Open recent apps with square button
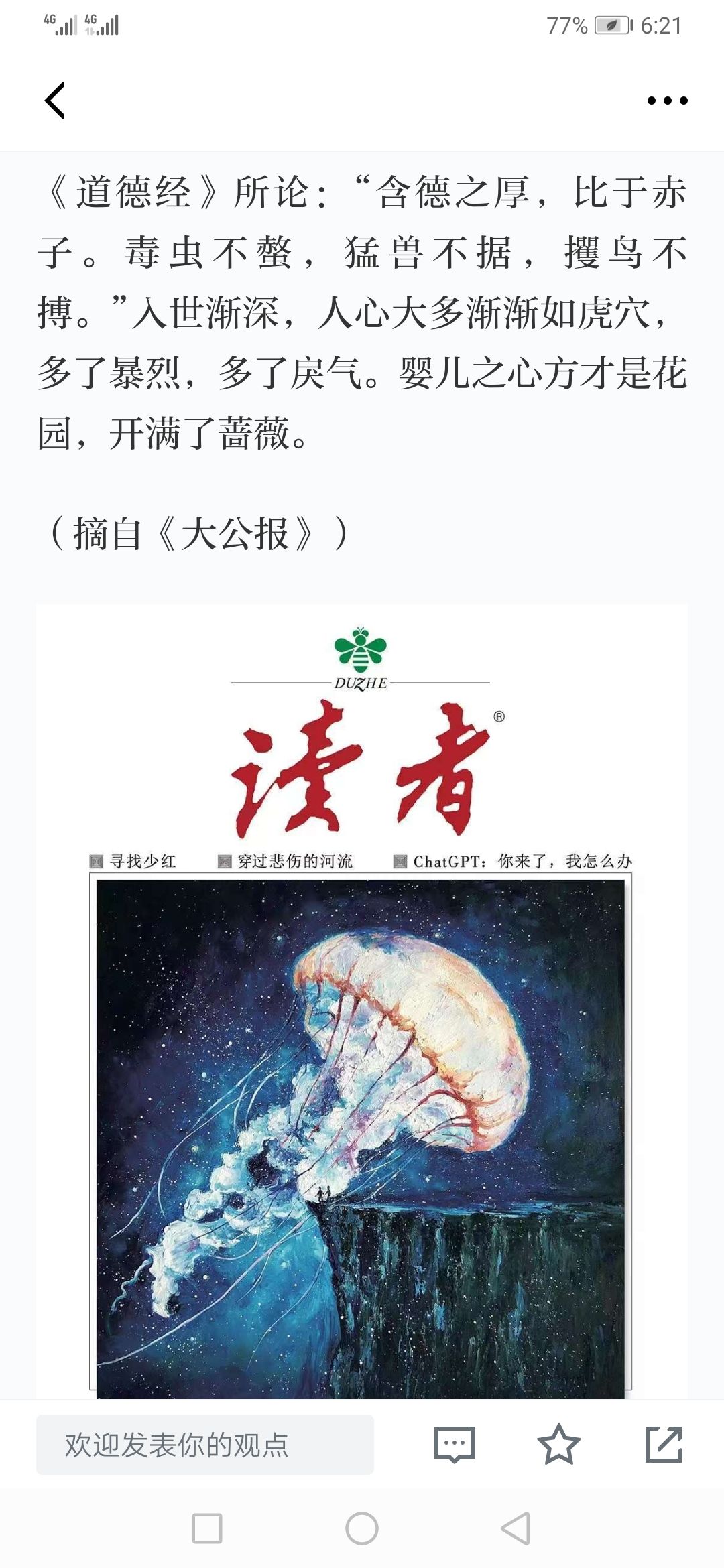Screen dimensions: 724x1568 pyautogui.click(x=207, y=1528)
